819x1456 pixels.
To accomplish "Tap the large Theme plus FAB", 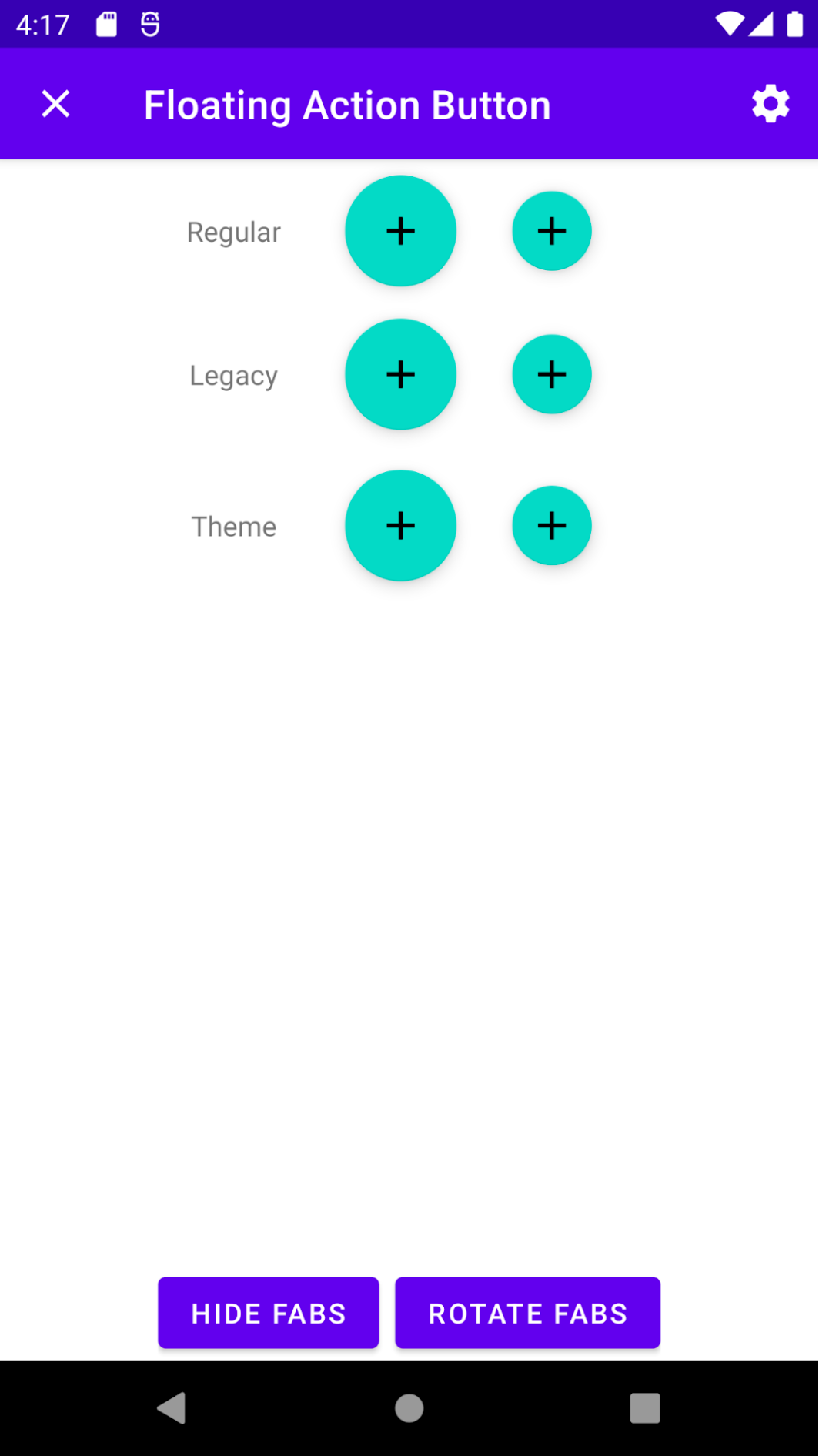I will pyautogui.click(x=400, y=526).
